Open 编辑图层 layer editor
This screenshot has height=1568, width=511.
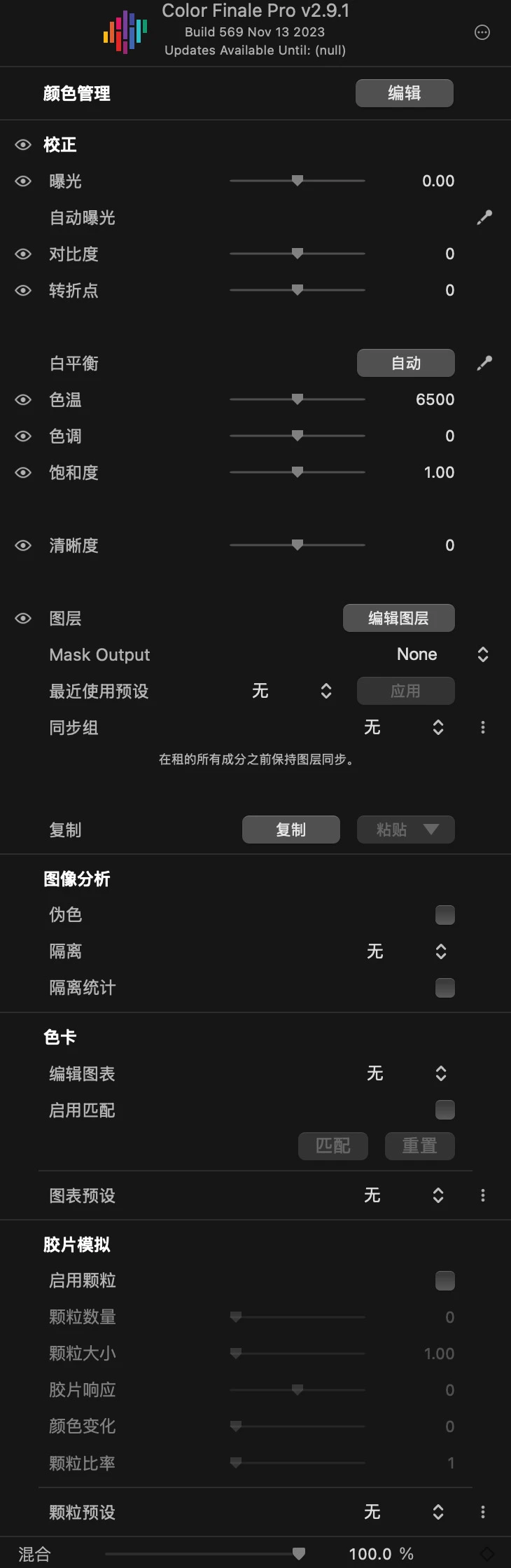pyautogui.click(x=398, y=618)
